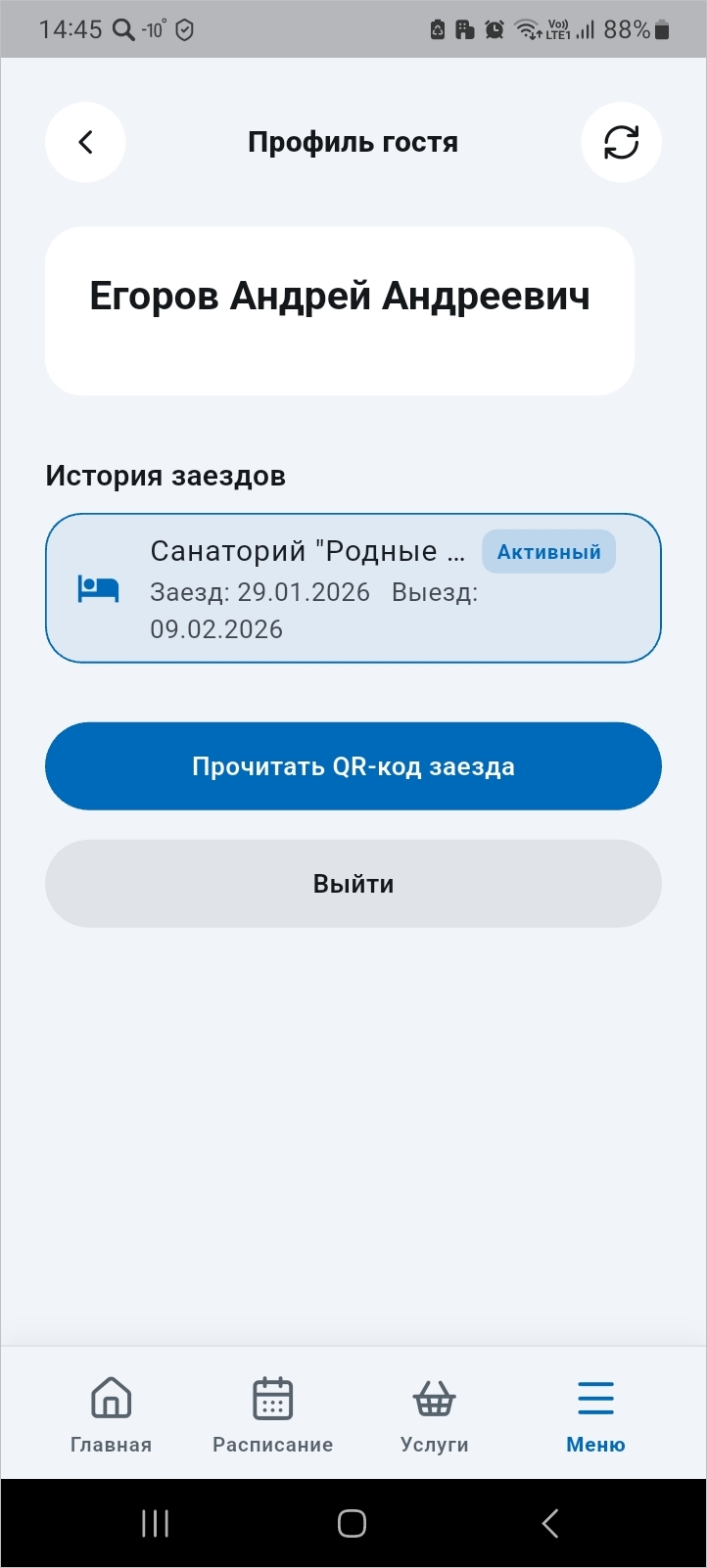Log out with the Выйти button

point(353,884)
